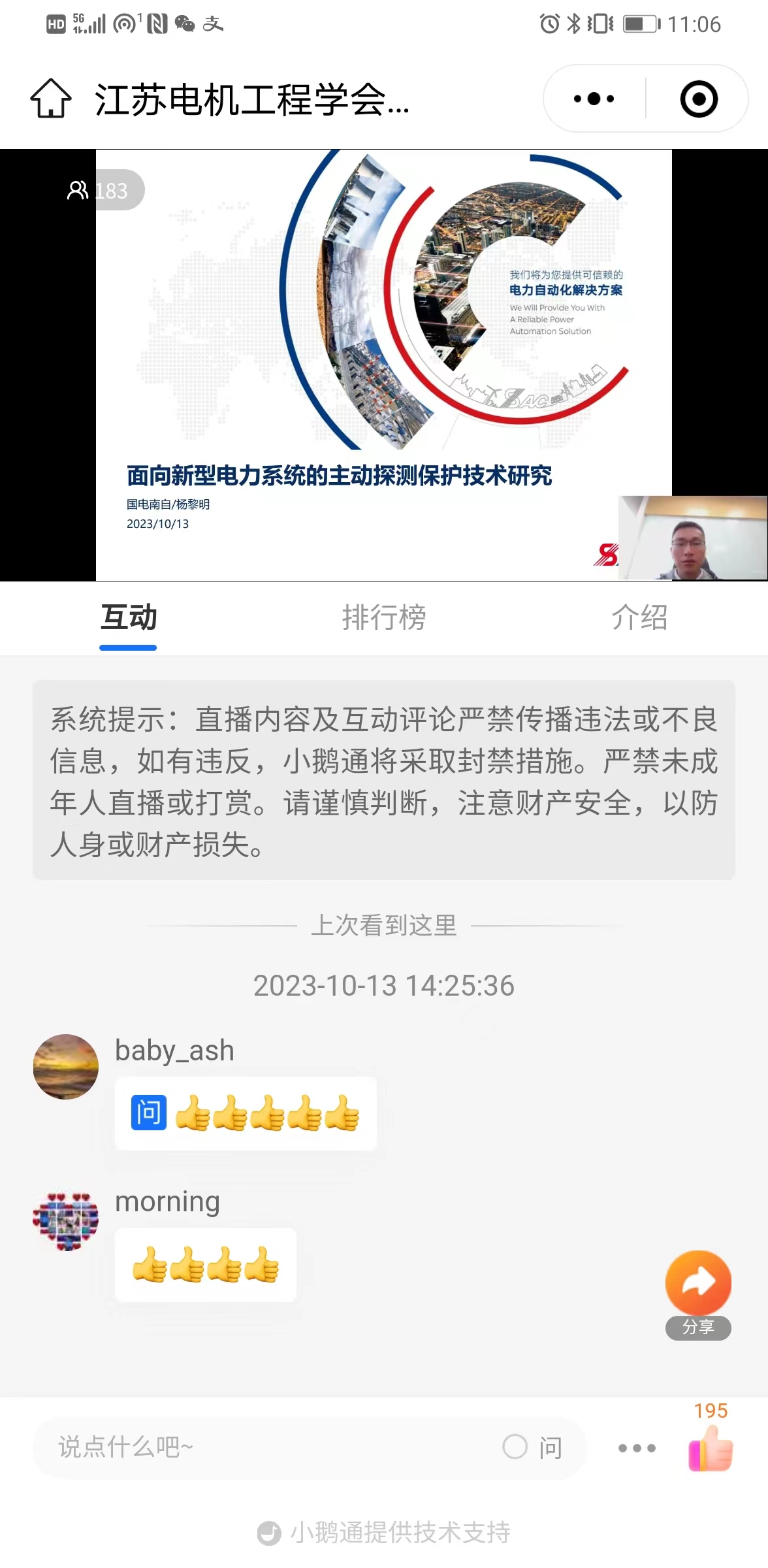768x1568 pixels.
Task: Open morning's profile avatar
Action: (66, 1220)
